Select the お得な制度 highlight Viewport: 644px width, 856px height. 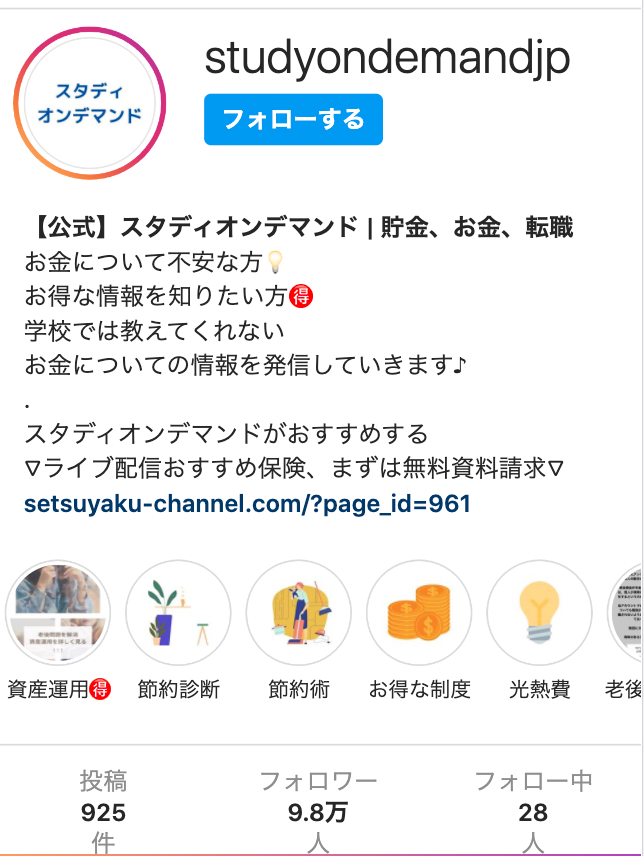pyautogui.click(x=419, y=614)
